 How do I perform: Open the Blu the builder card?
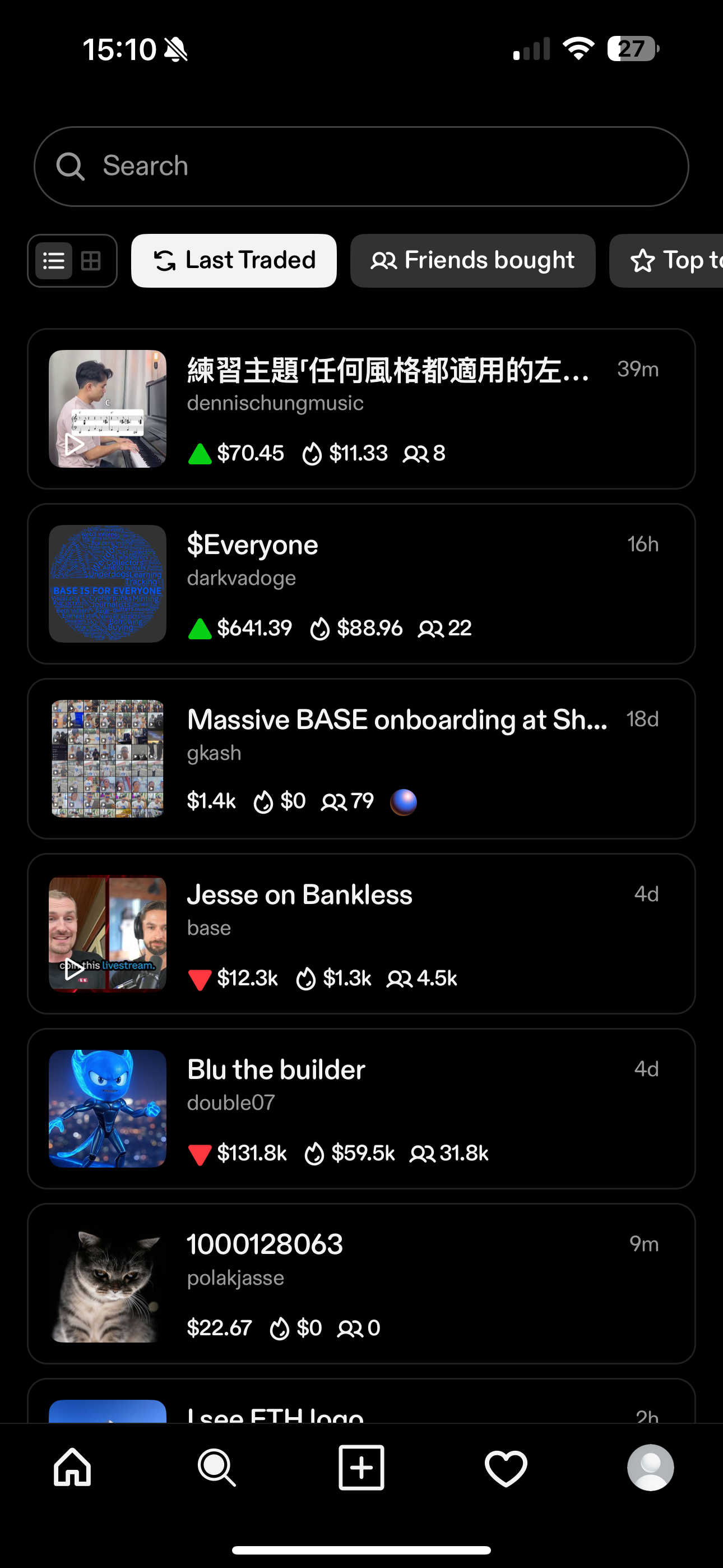pyautogui.click(x=361, y=1109)
